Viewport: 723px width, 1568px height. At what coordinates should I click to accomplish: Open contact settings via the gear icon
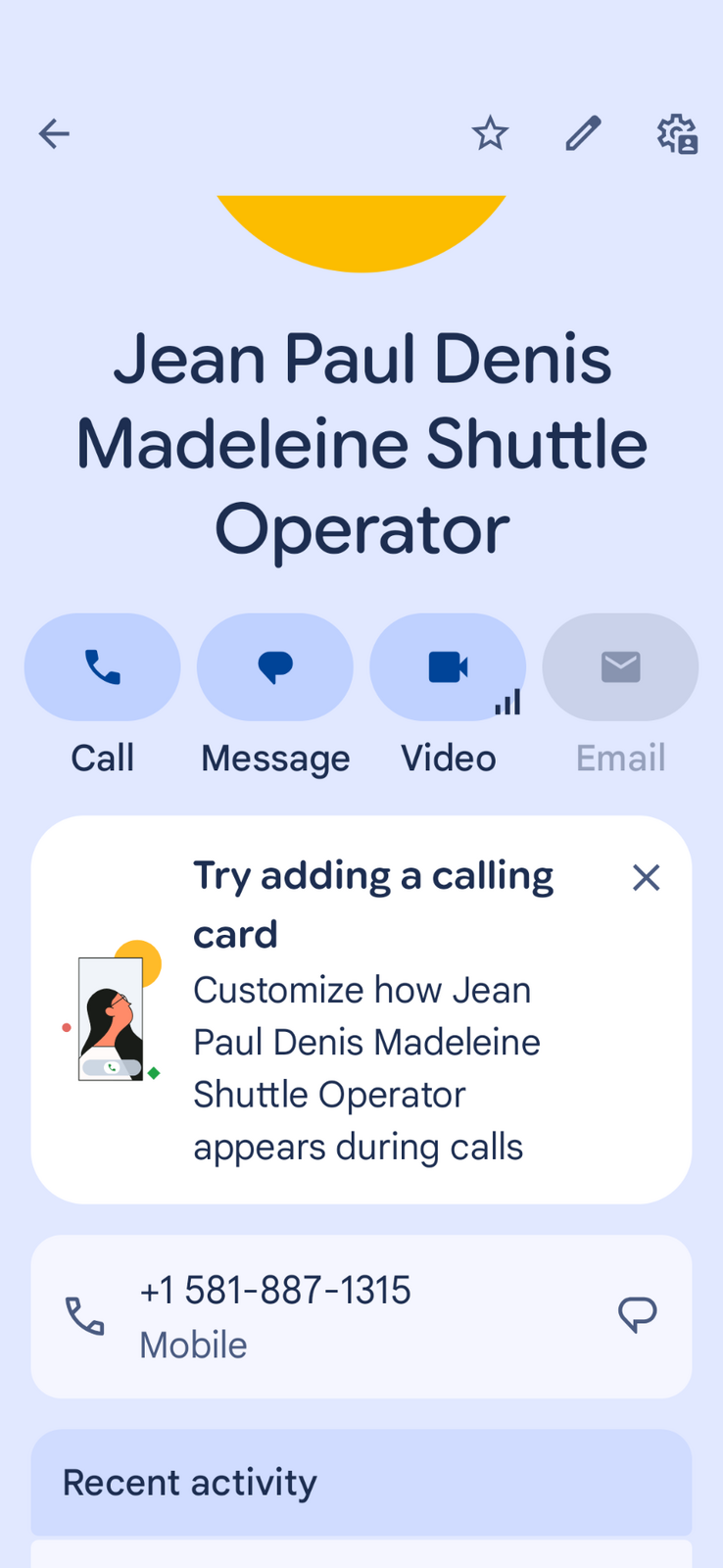(676, 134)
